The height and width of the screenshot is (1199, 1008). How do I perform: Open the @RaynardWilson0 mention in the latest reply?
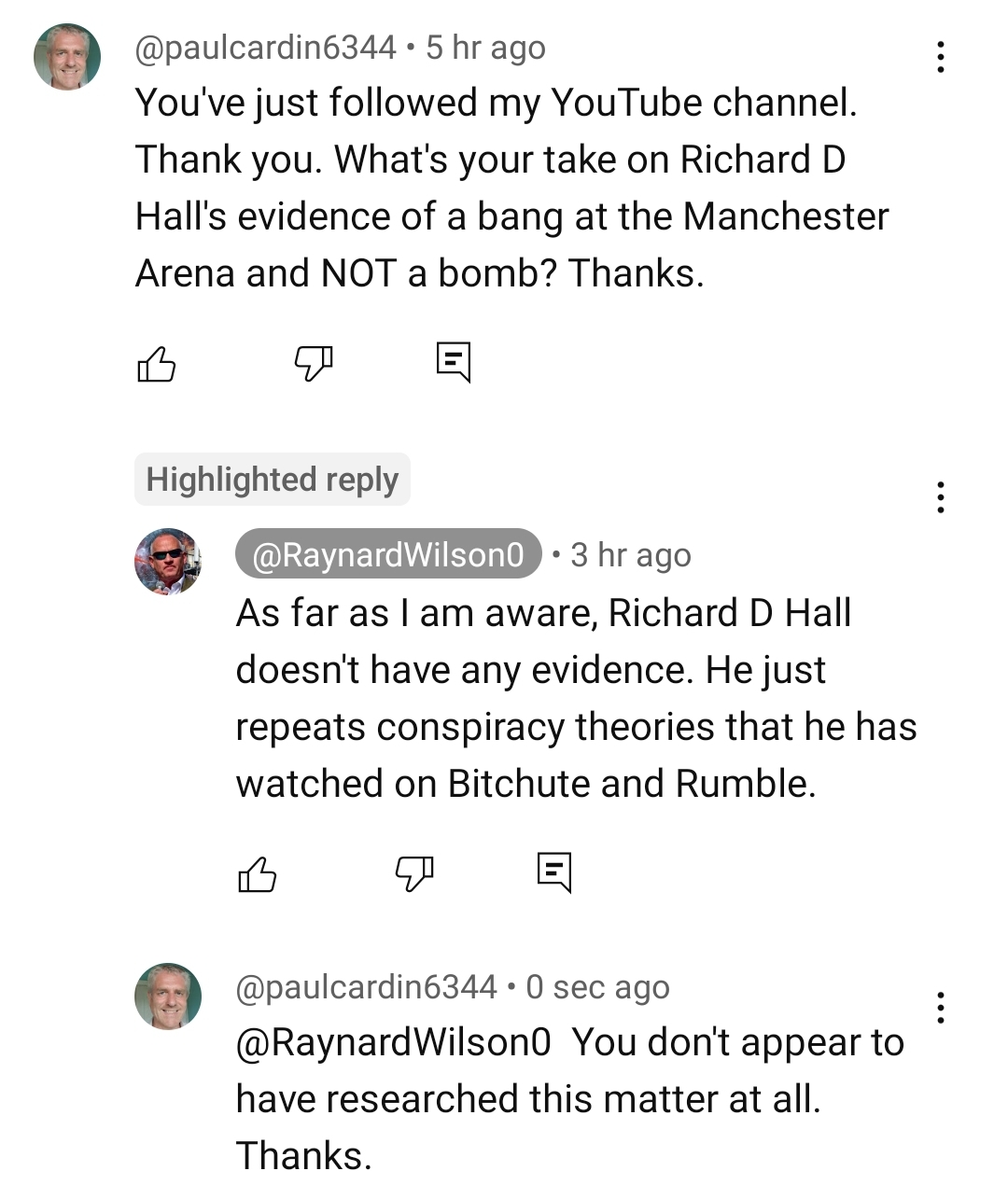[393, 1042]
